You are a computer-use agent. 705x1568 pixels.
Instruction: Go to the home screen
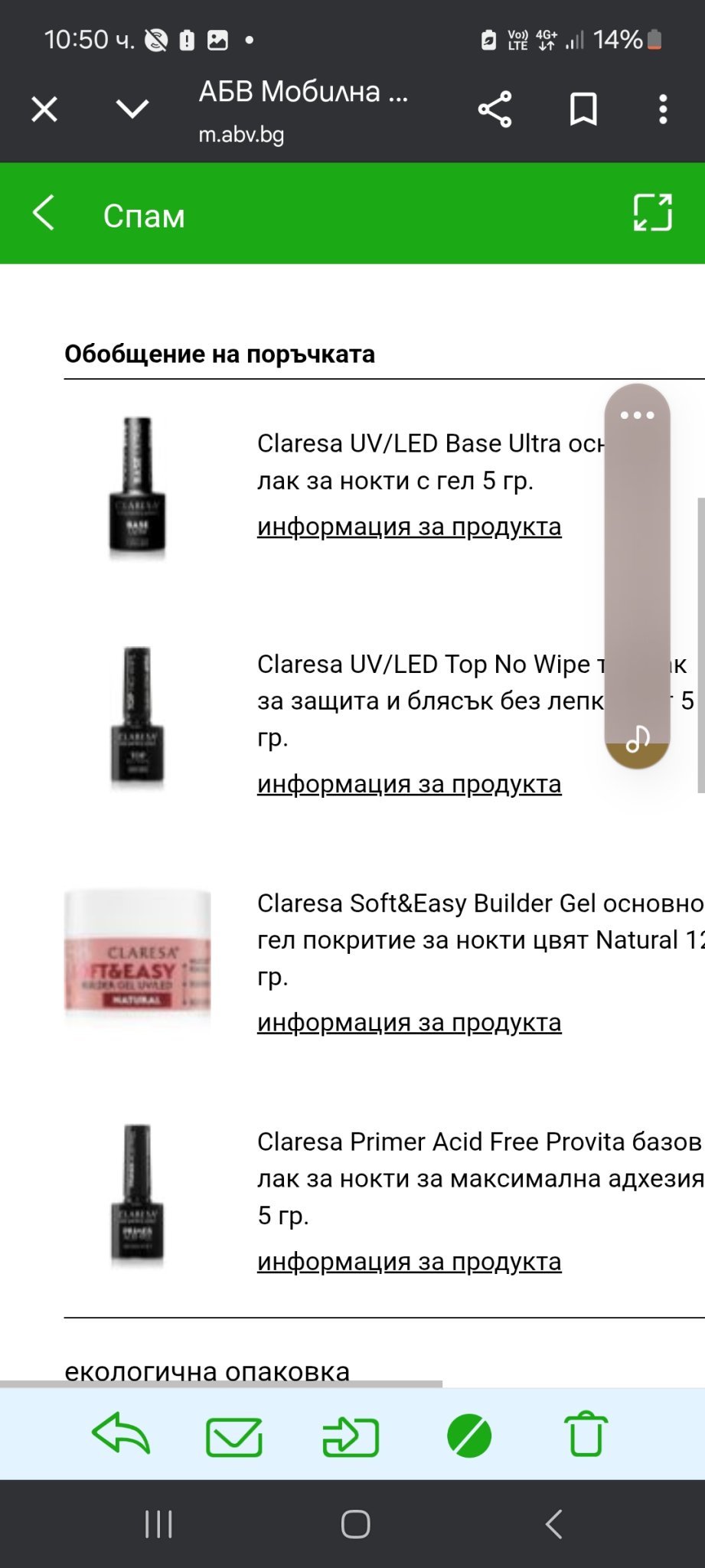[x=355, y=1524]
